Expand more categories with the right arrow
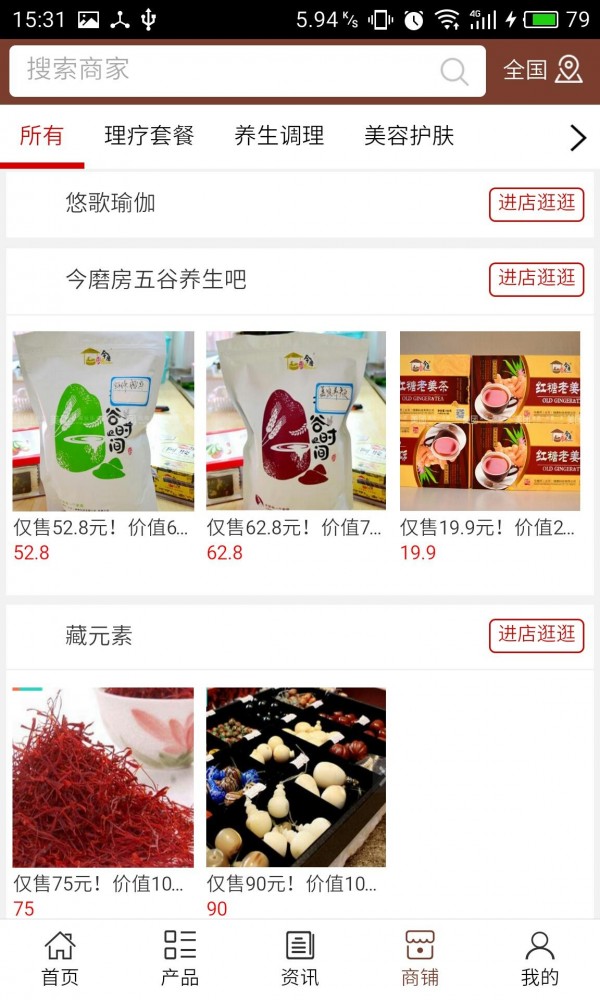This screenshot has height=1000, width=600. (577, 138)
